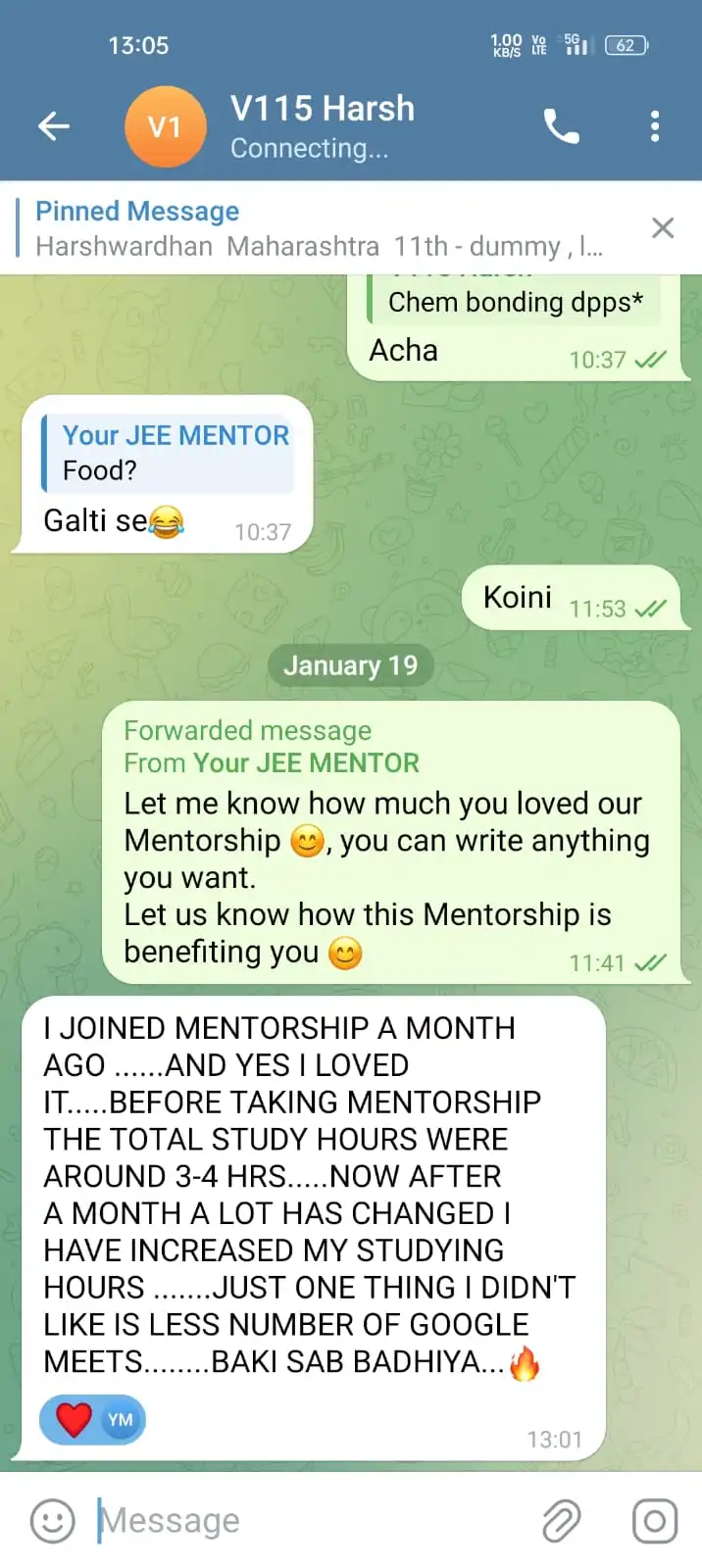702x1568 pixels.
Task: Open the pinned message about Harshwardhan Maharashtra
Action: 319,228
